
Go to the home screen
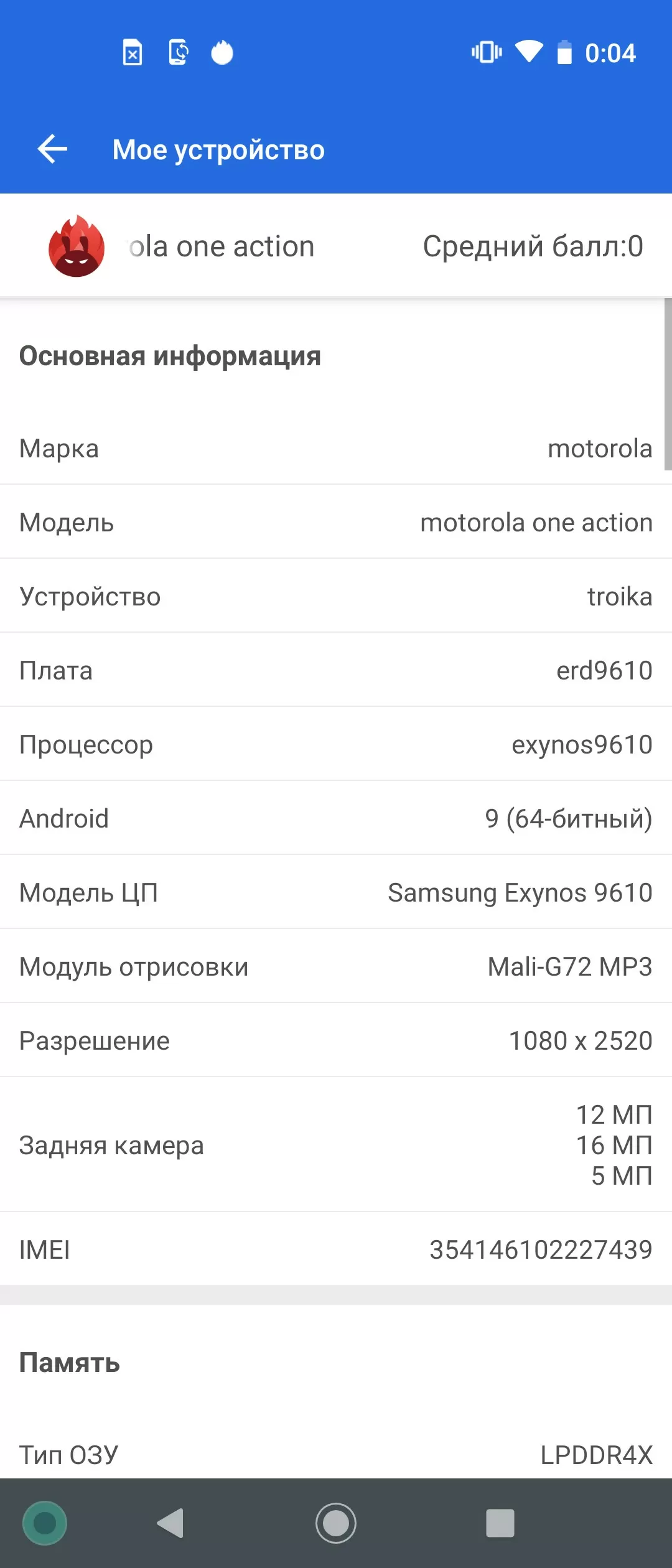tap(336, 1523)
